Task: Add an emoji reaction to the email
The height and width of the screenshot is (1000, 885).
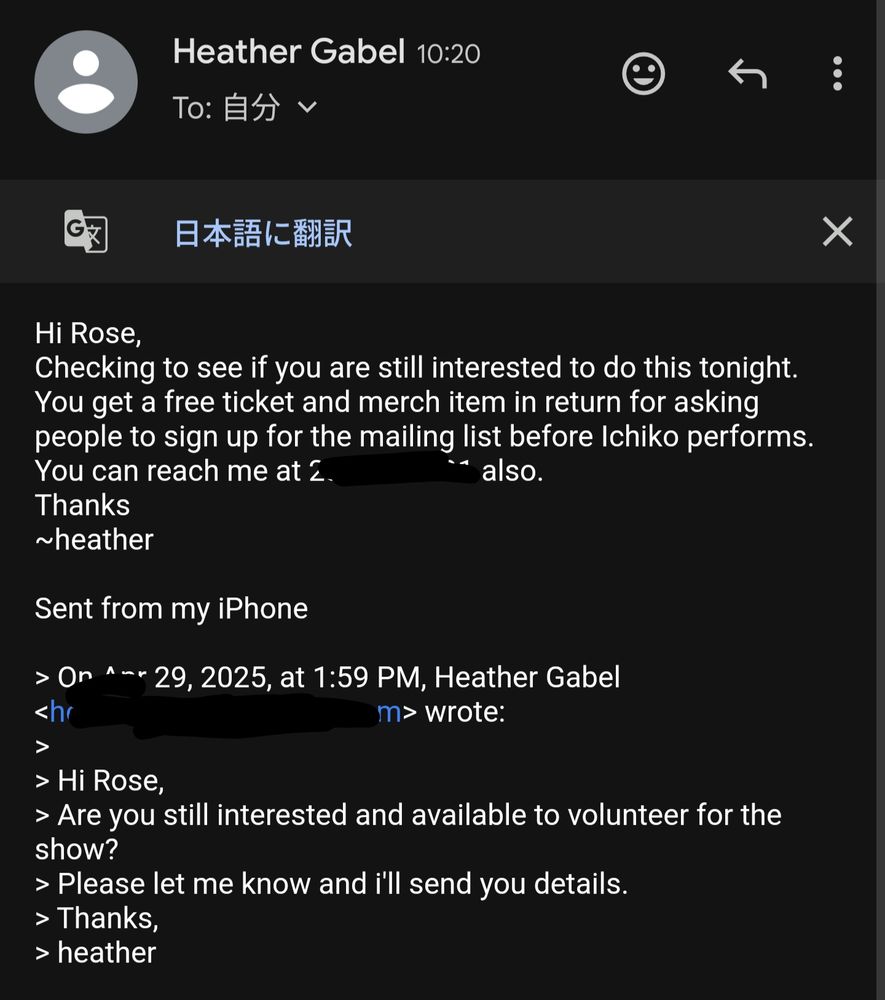Action: coord(643,74)
